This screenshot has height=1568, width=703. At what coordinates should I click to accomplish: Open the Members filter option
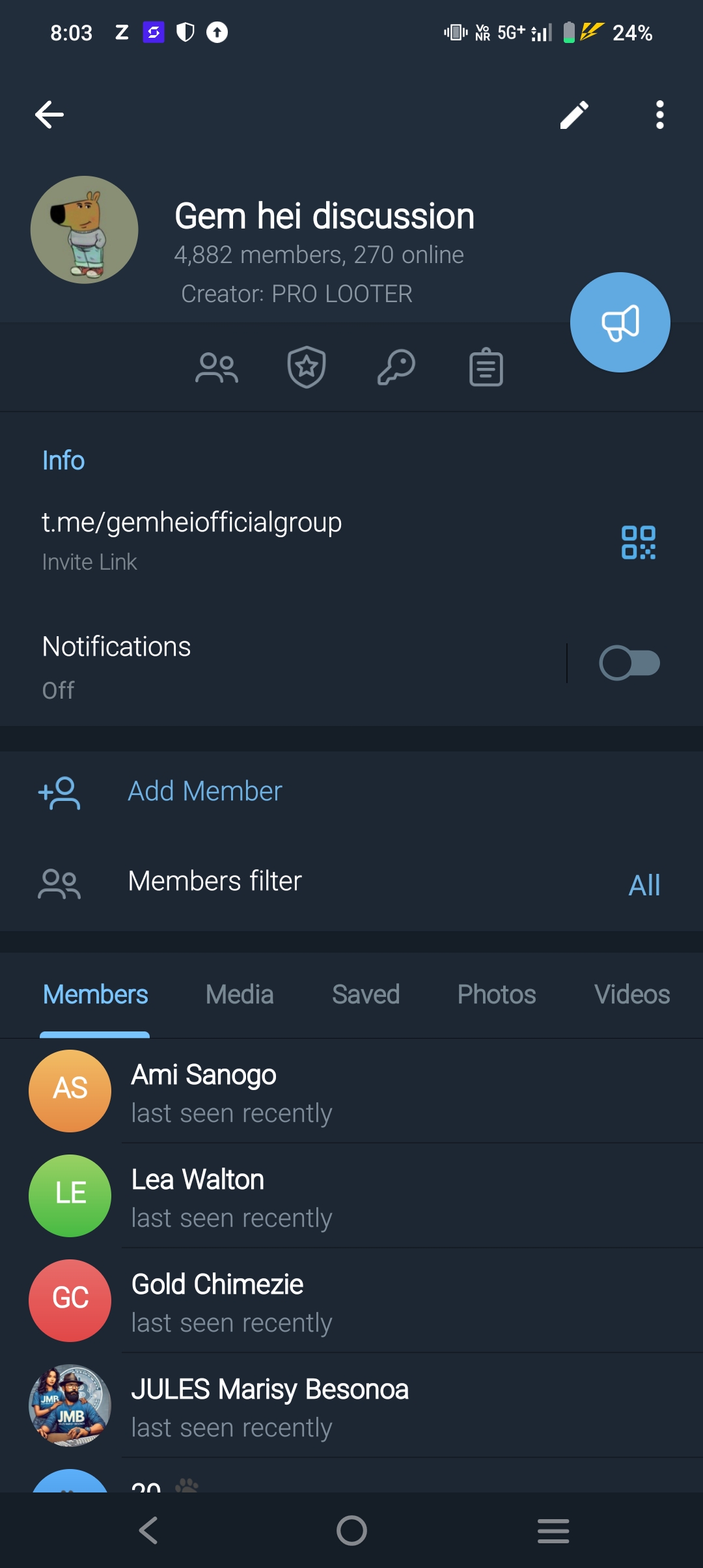click(214, 880)
